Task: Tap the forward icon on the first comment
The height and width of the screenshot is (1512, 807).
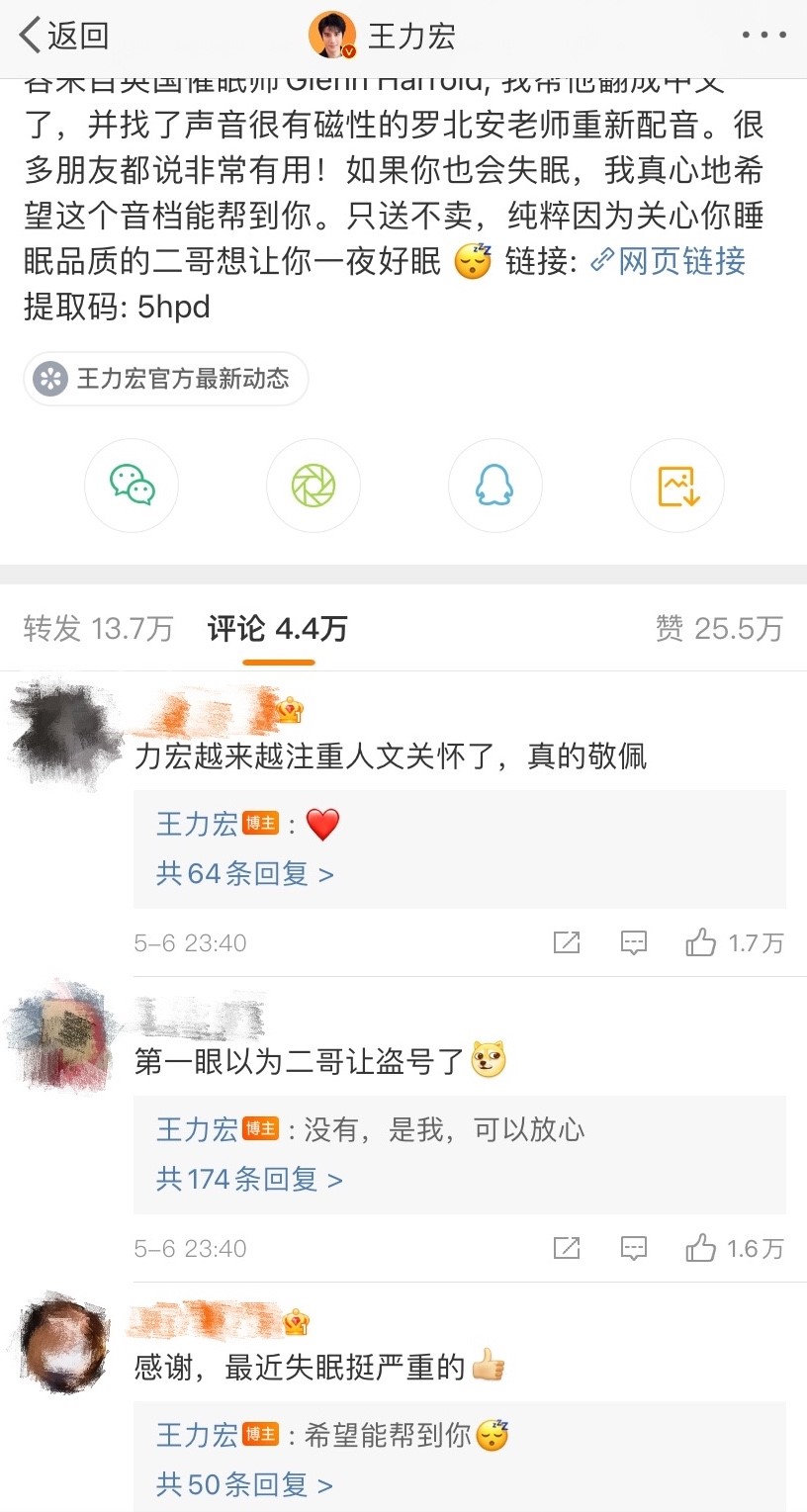Action: [x=566, y=942]
